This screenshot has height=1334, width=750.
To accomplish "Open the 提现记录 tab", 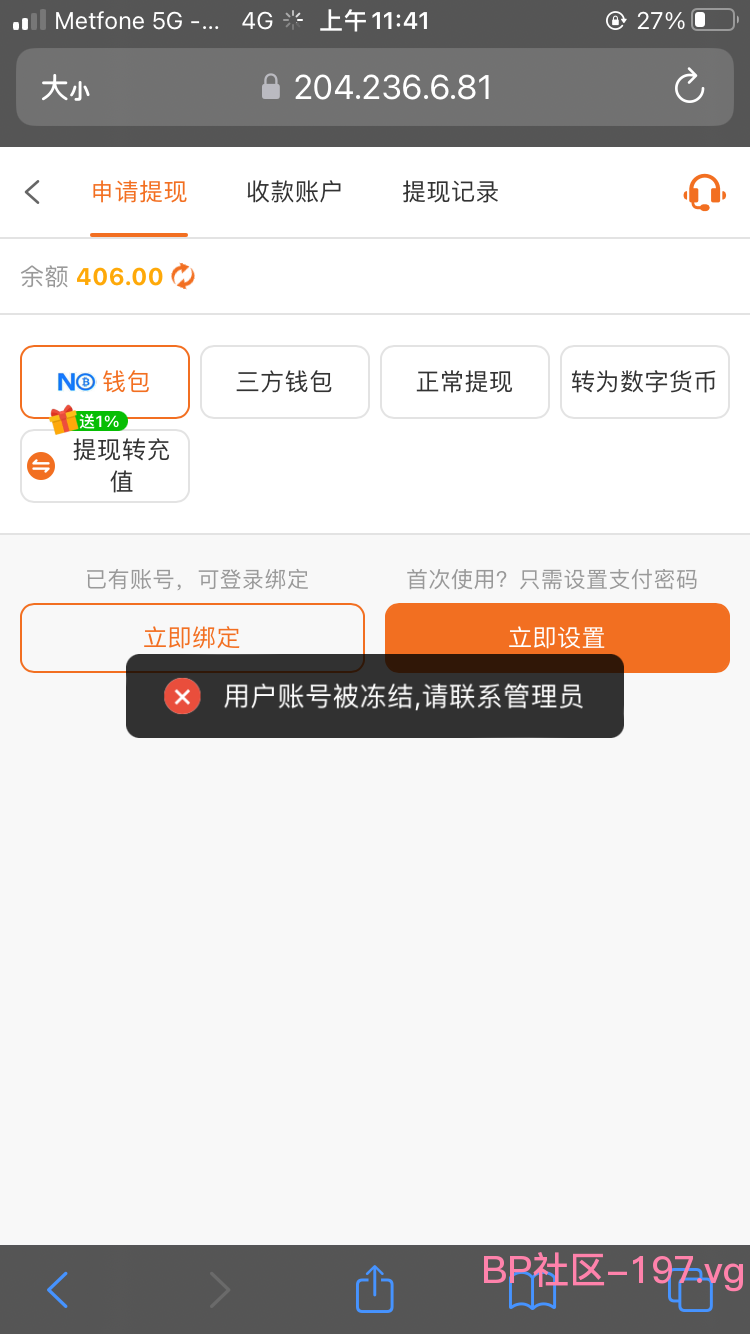I will pos(450,192).
